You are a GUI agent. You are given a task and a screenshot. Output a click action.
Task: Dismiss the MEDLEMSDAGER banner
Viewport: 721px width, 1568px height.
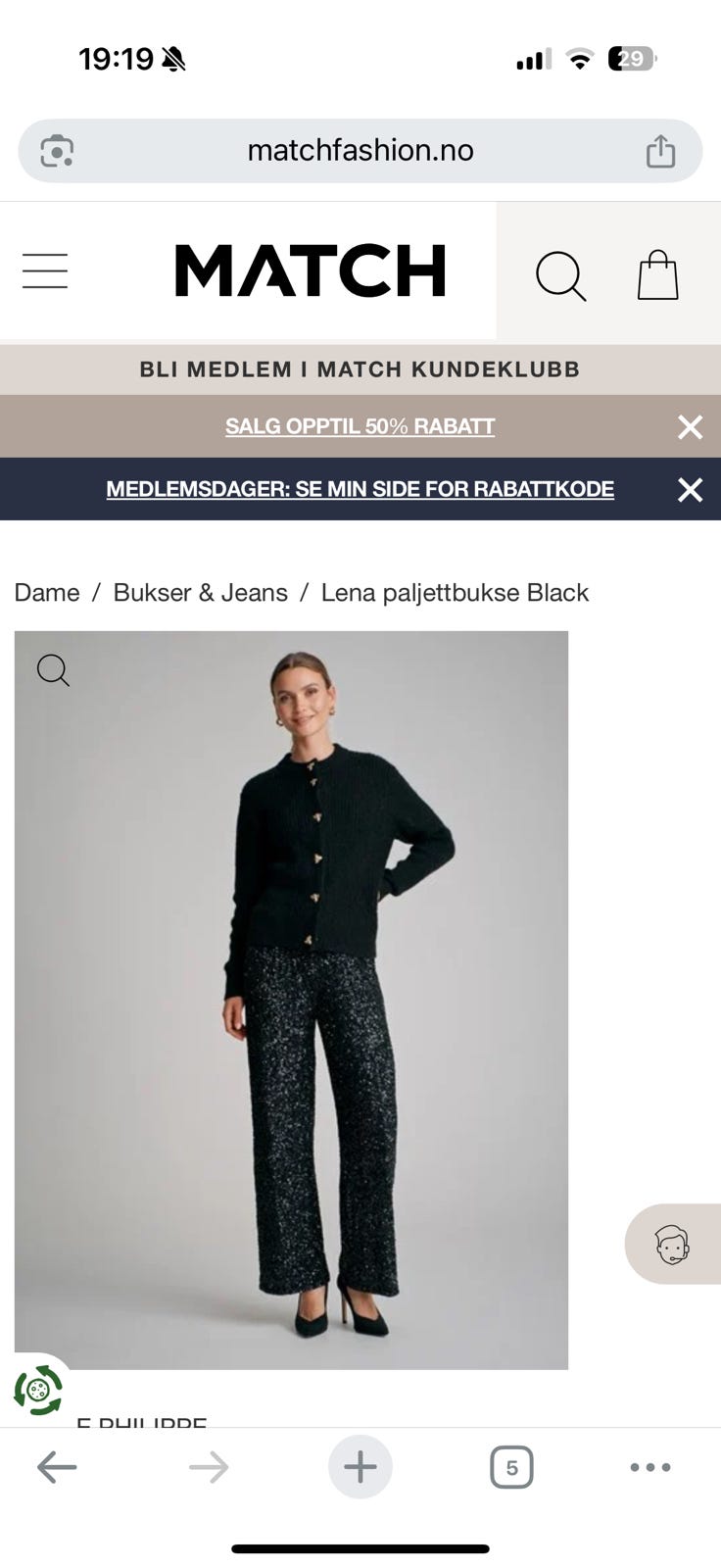click(x=690, y=489)
